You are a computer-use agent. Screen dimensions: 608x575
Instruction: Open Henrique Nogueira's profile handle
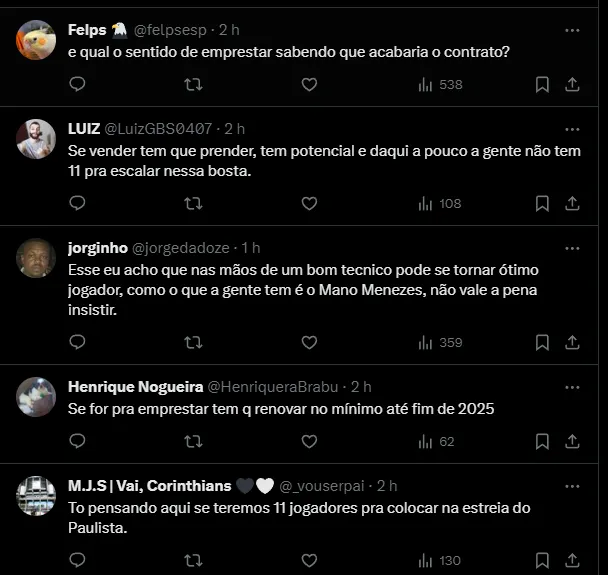(272, 386)
